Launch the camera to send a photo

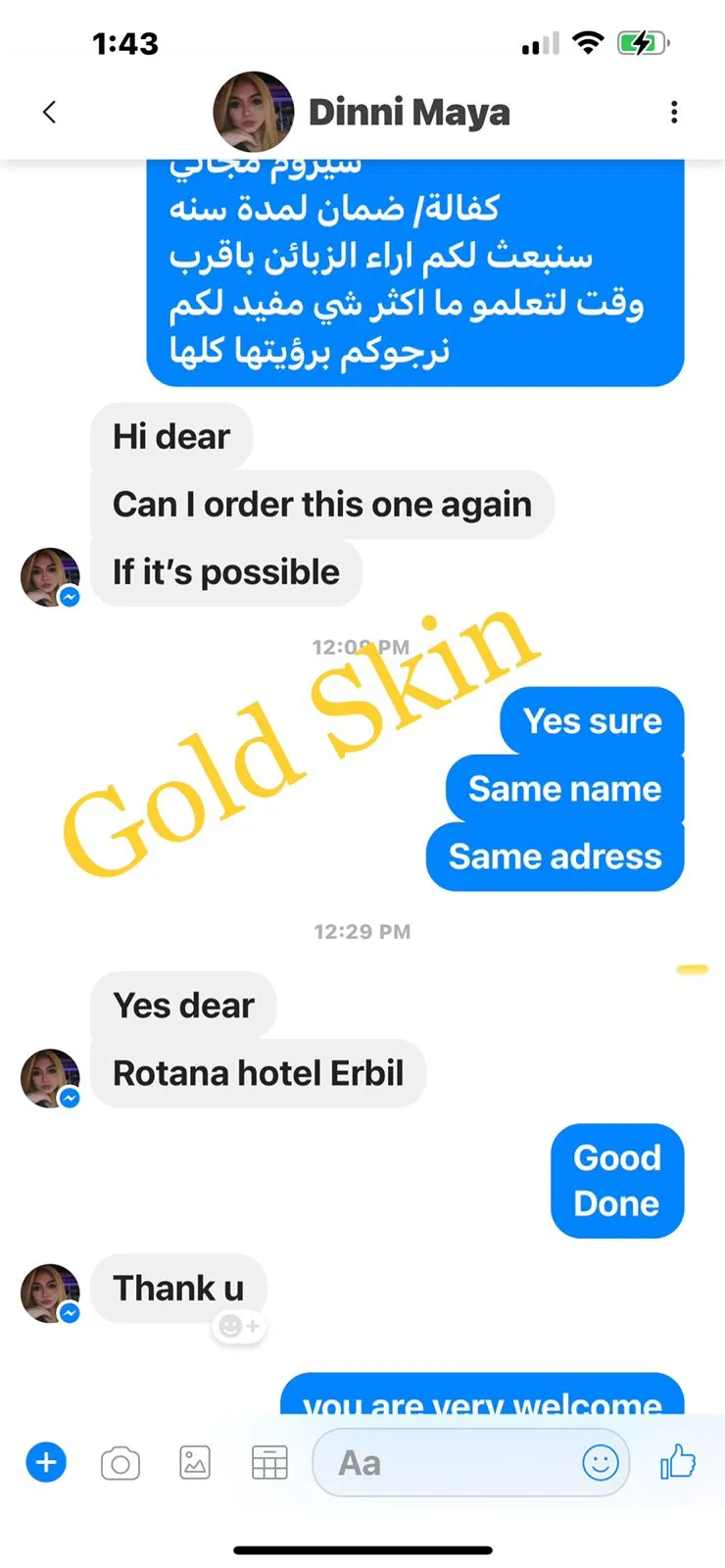pos(121,1463)
